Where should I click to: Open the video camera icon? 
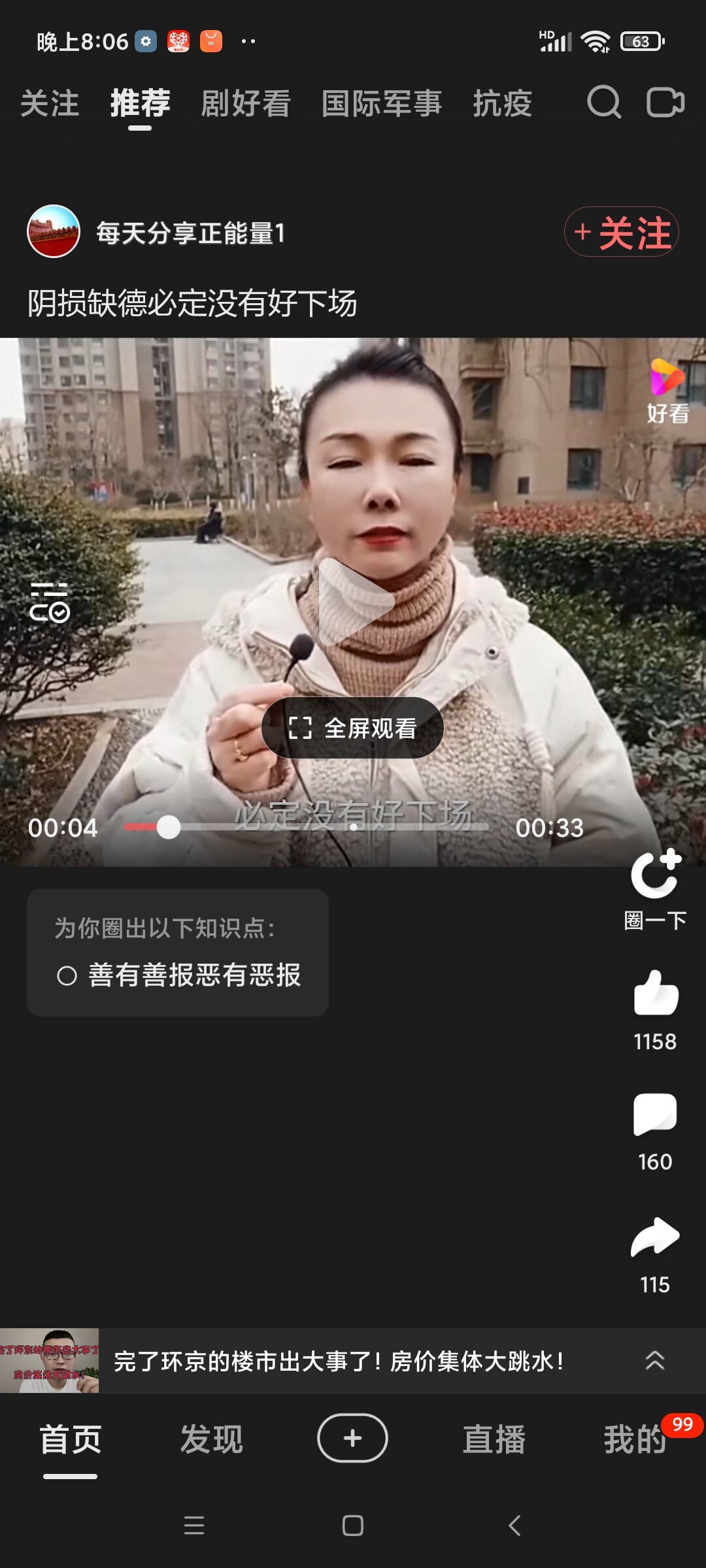(x=665, y=103)
